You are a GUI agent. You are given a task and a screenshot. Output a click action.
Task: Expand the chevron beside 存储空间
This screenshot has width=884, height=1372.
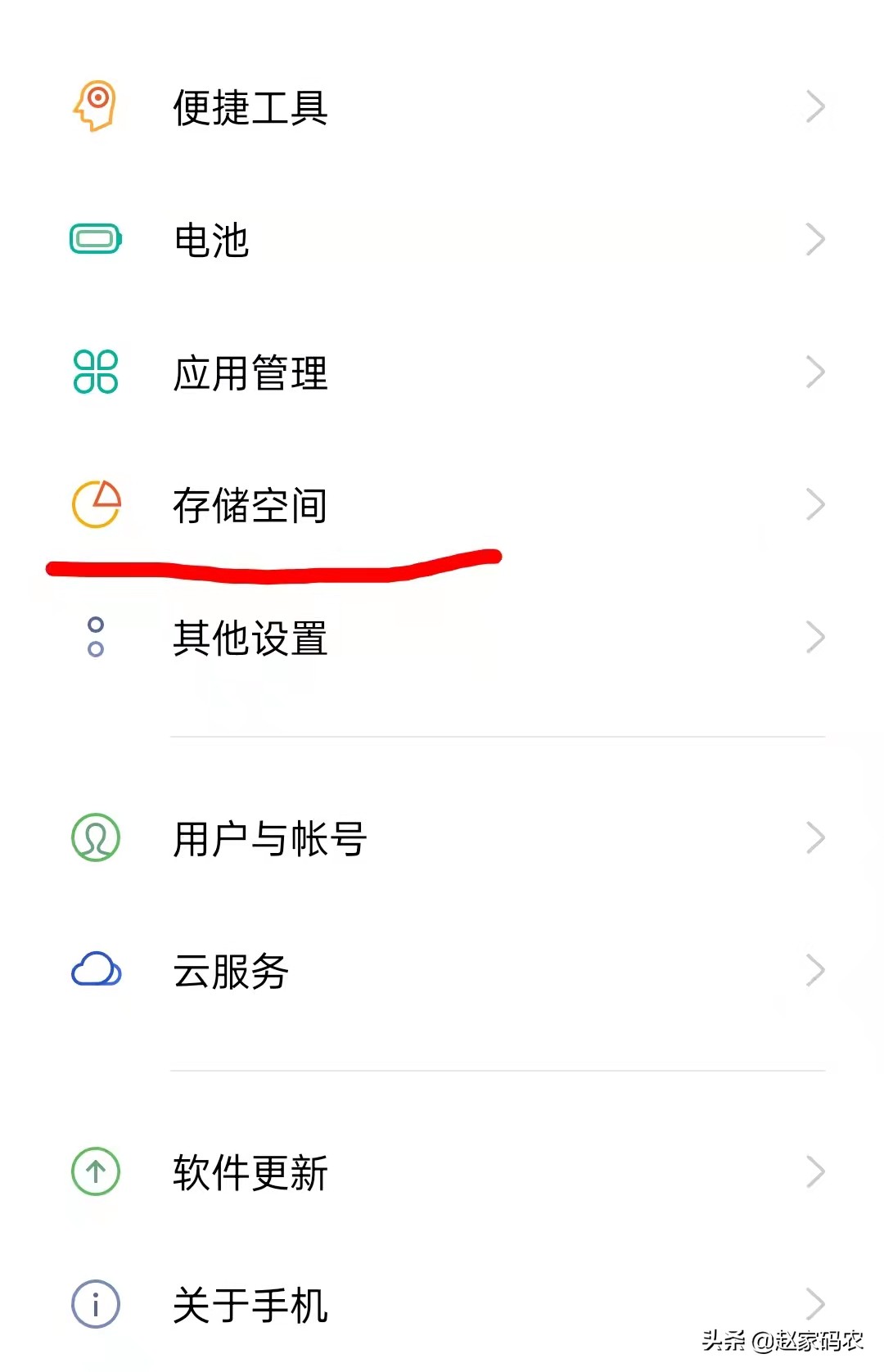click(814, 504)
